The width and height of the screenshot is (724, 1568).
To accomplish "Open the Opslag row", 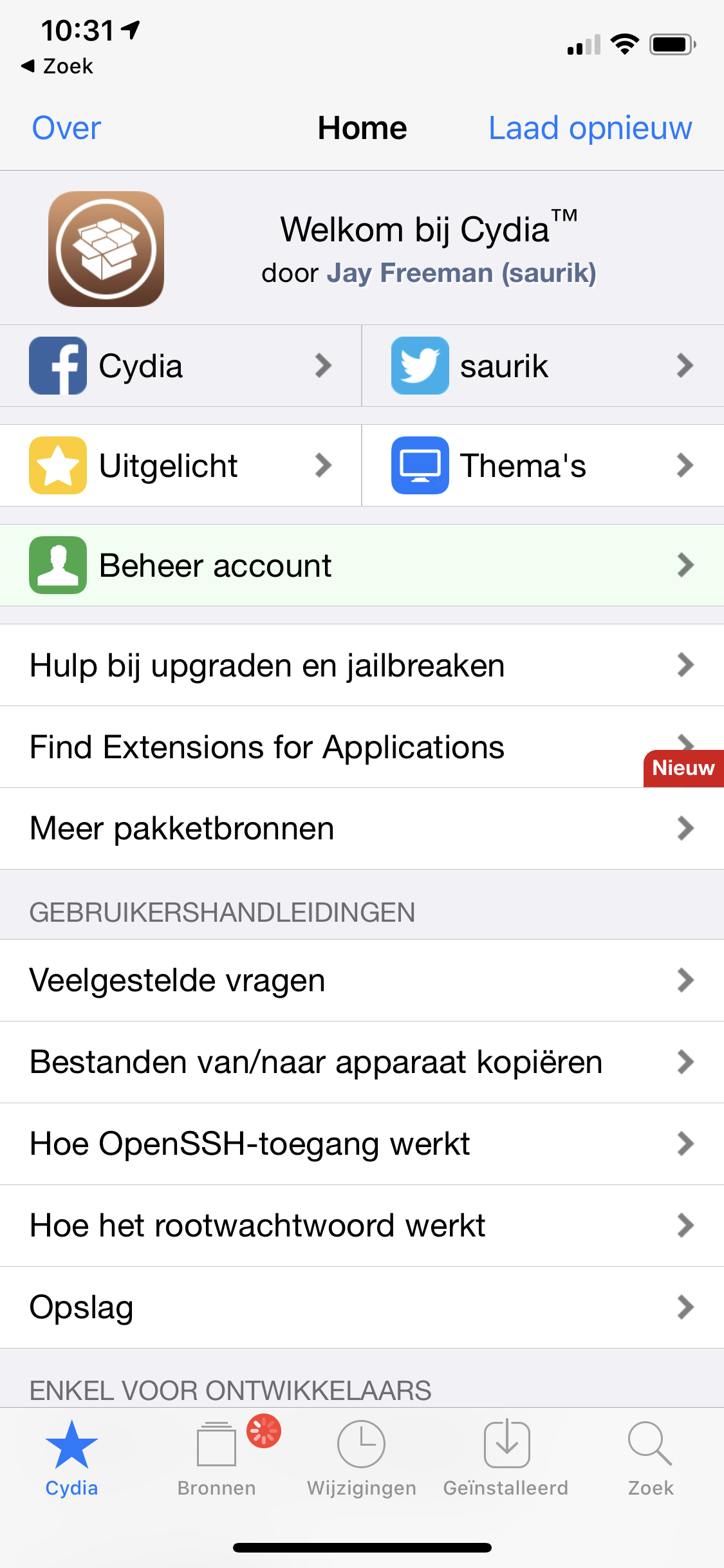I will point(362,1307).
